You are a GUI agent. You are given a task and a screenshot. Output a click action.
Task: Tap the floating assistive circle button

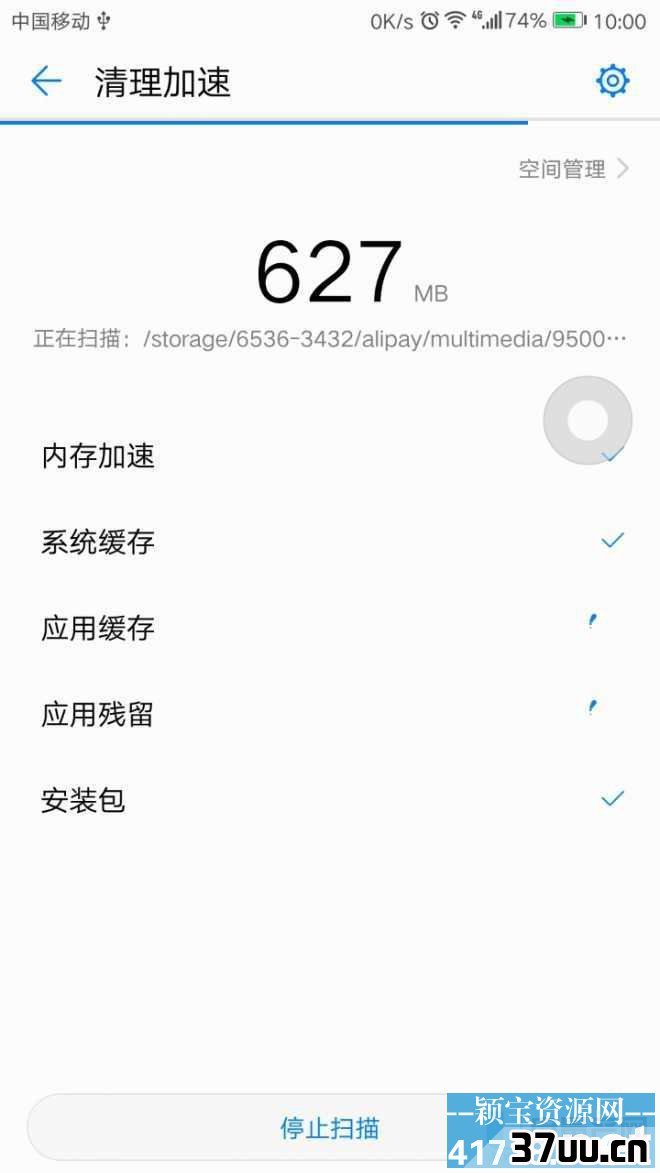click(x=587, y=420)
